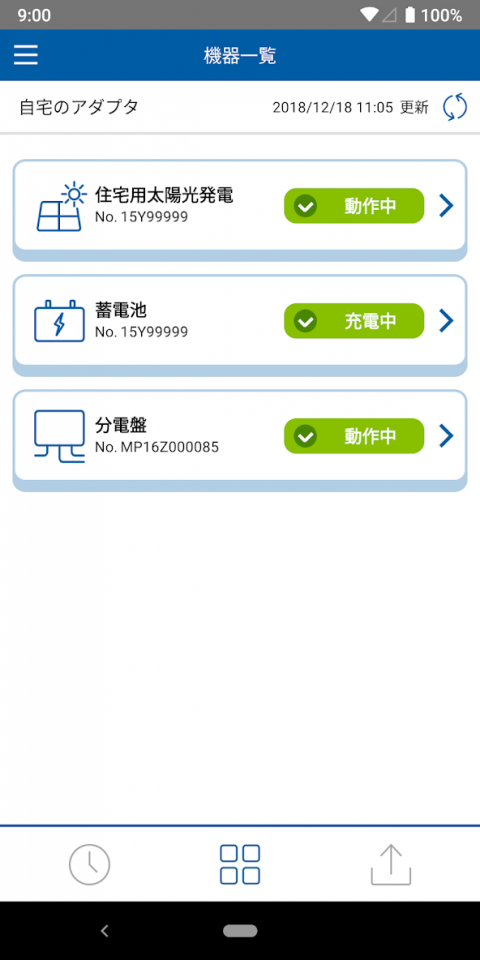The image size is (480, 960).
Task: Switch to the upload/export tab
Action: 391,864
